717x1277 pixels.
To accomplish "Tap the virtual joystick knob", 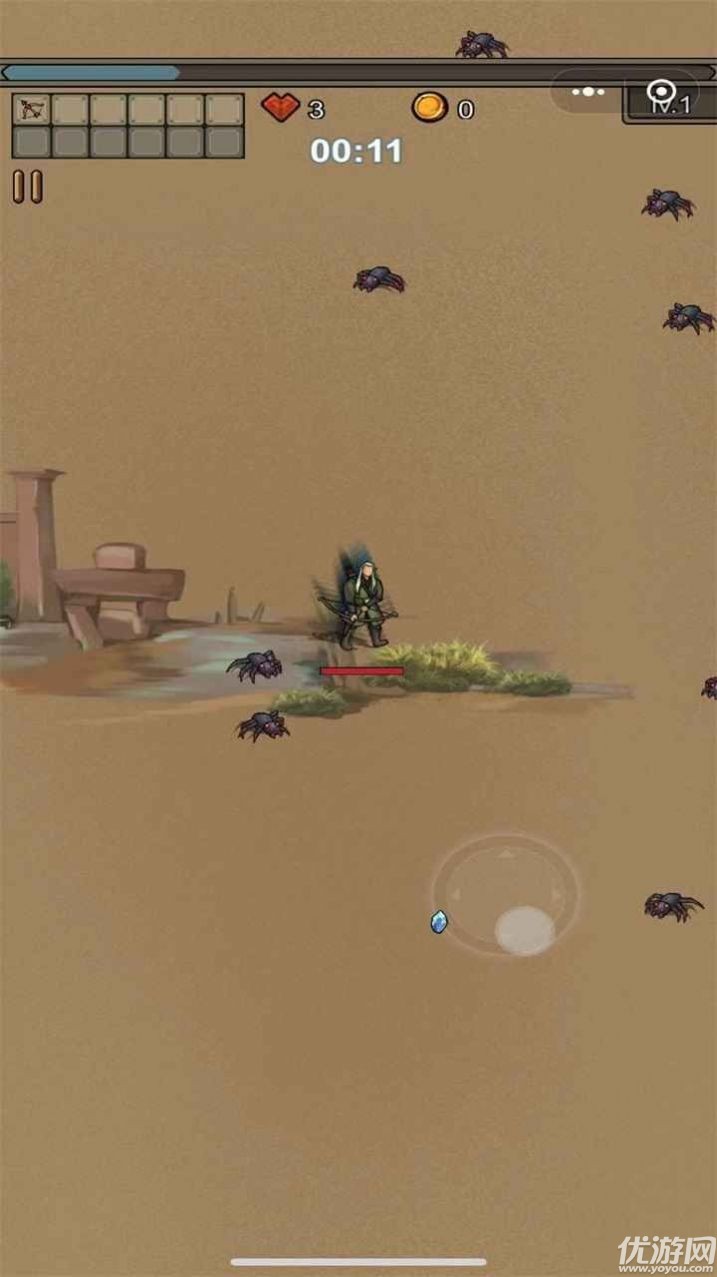I will pos(525,930).
